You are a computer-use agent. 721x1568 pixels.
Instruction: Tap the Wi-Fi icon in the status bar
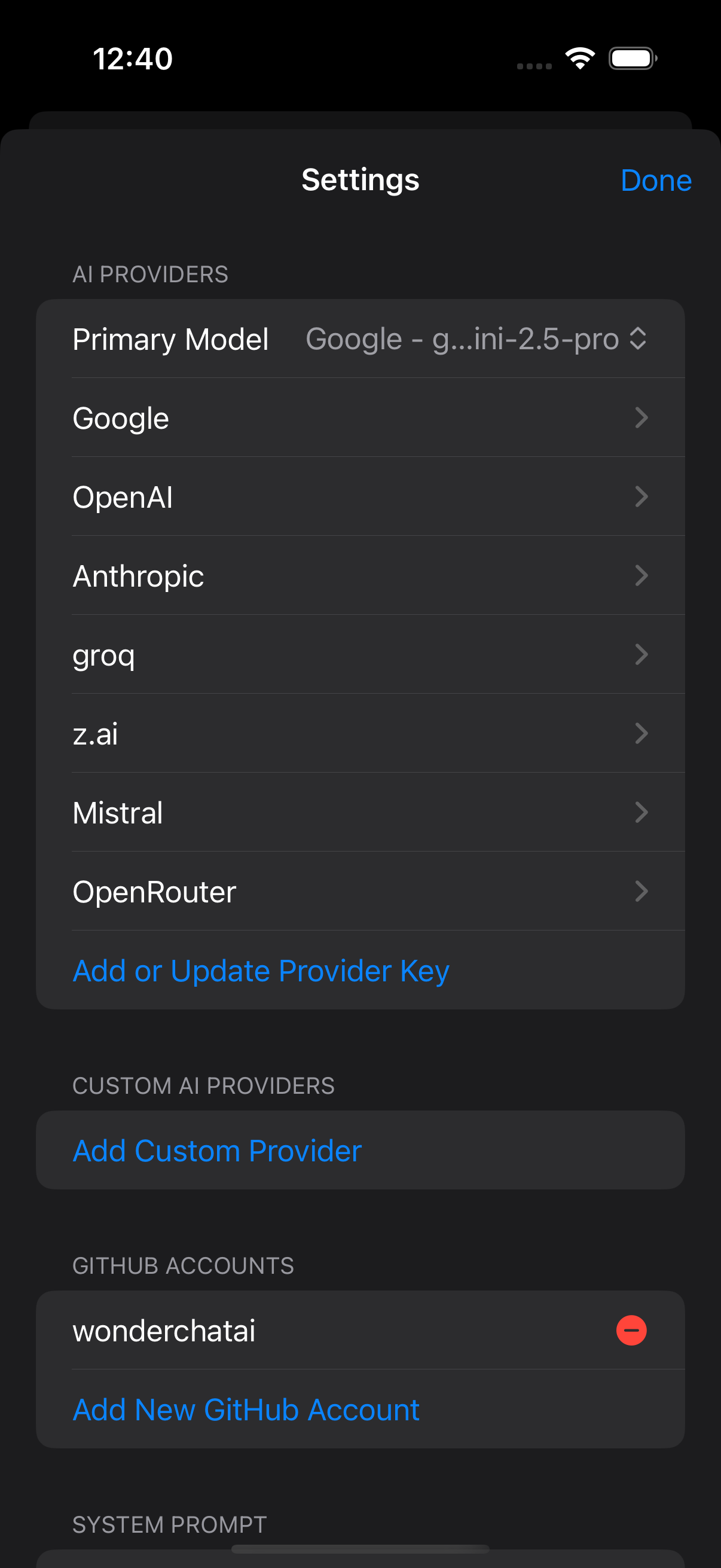pyautogui.click(x=579, y=58)
